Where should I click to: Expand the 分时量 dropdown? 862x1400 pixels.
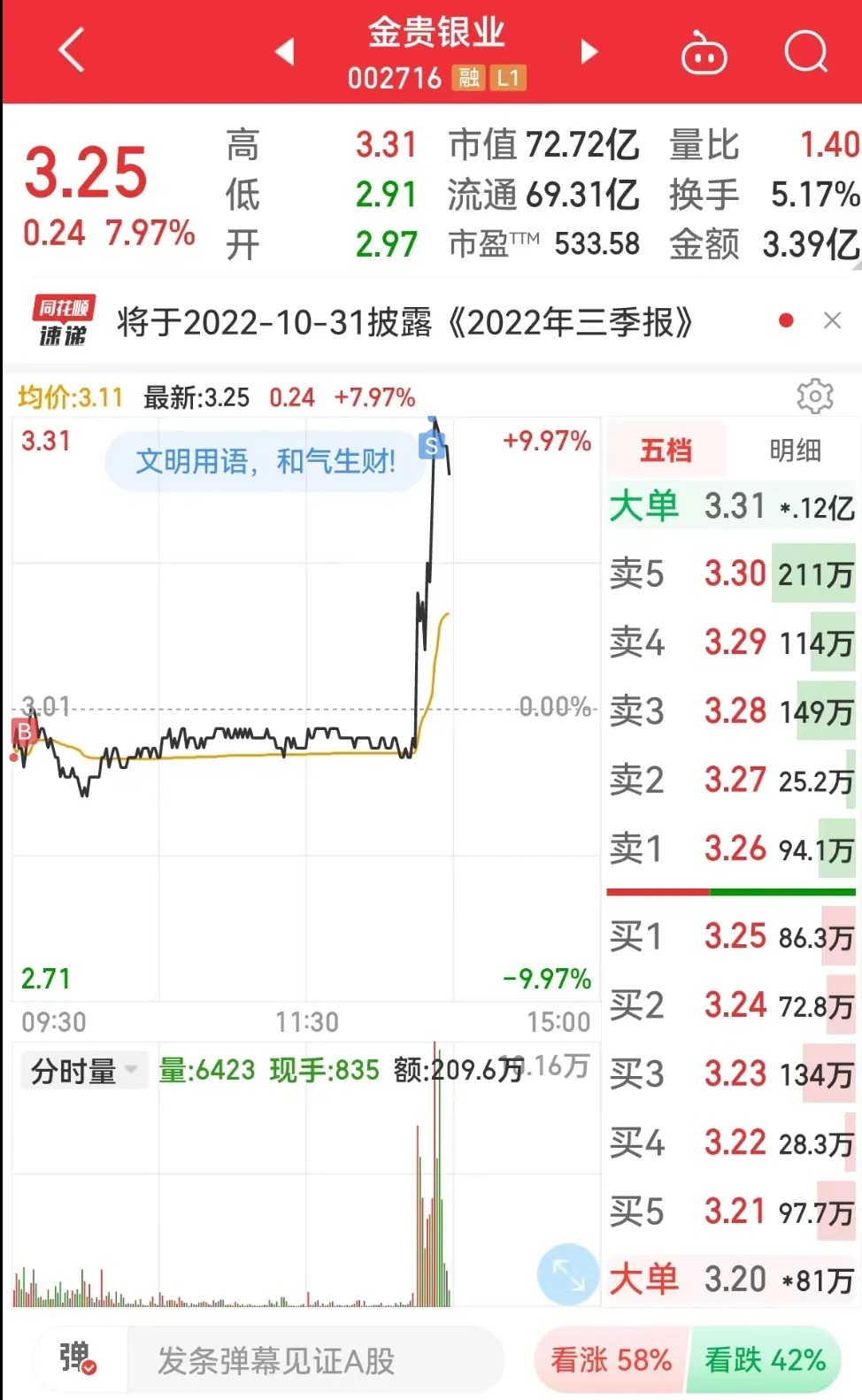tap(84, 1071)
